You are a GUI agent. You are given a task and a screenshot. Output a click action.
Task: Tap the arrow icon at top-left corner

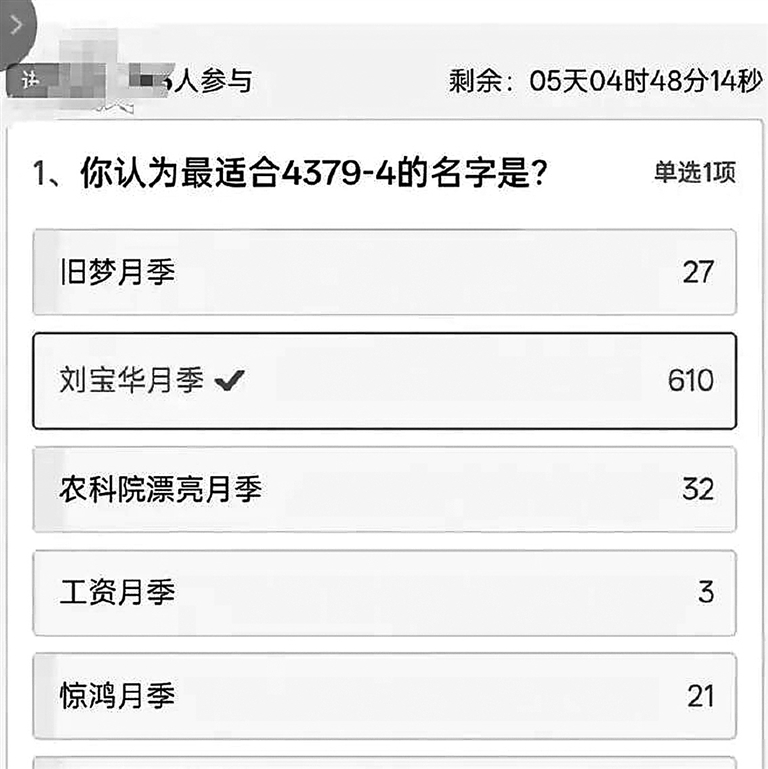[x=16, y=24]
